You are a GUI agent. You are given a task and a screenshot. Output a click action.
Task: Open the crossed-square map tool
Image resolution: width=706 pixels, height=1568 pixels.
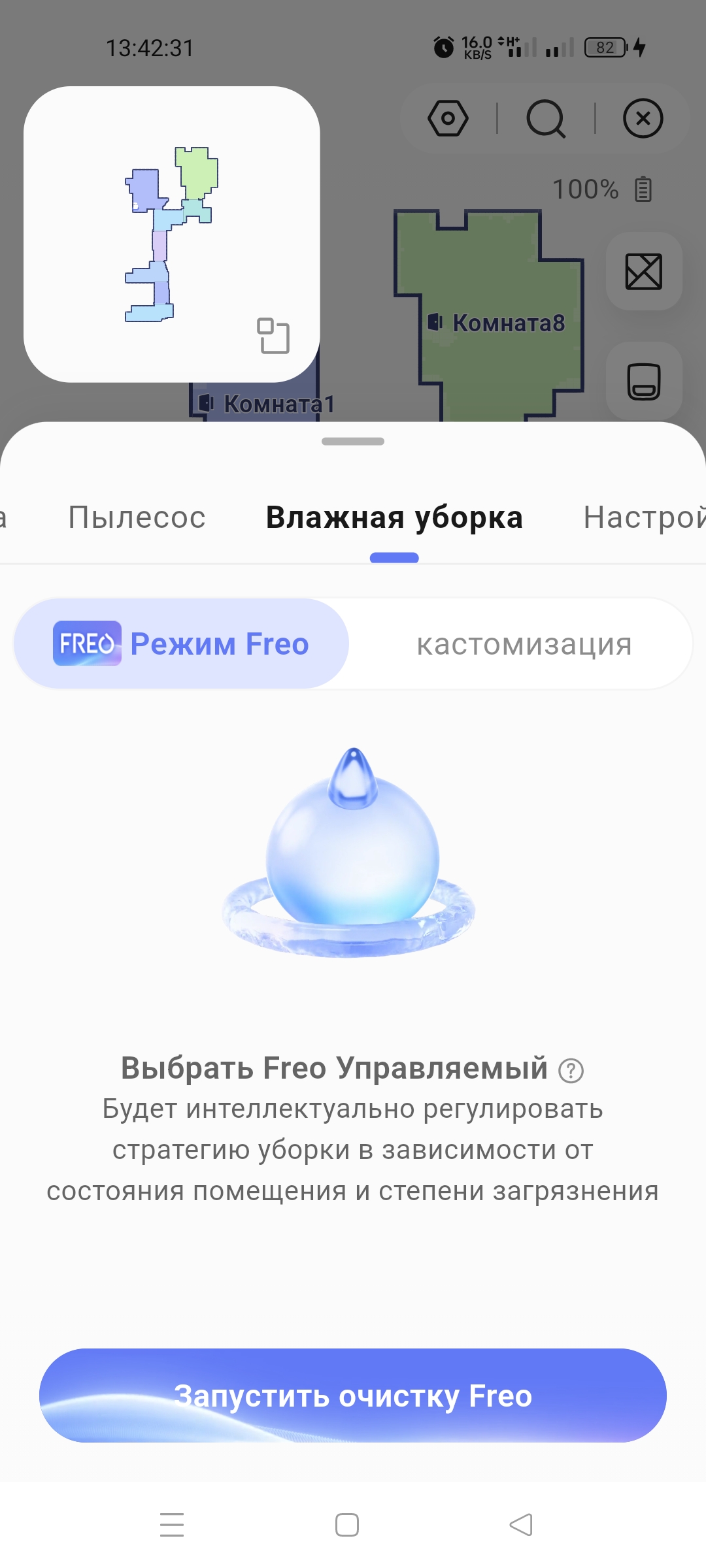644,271
